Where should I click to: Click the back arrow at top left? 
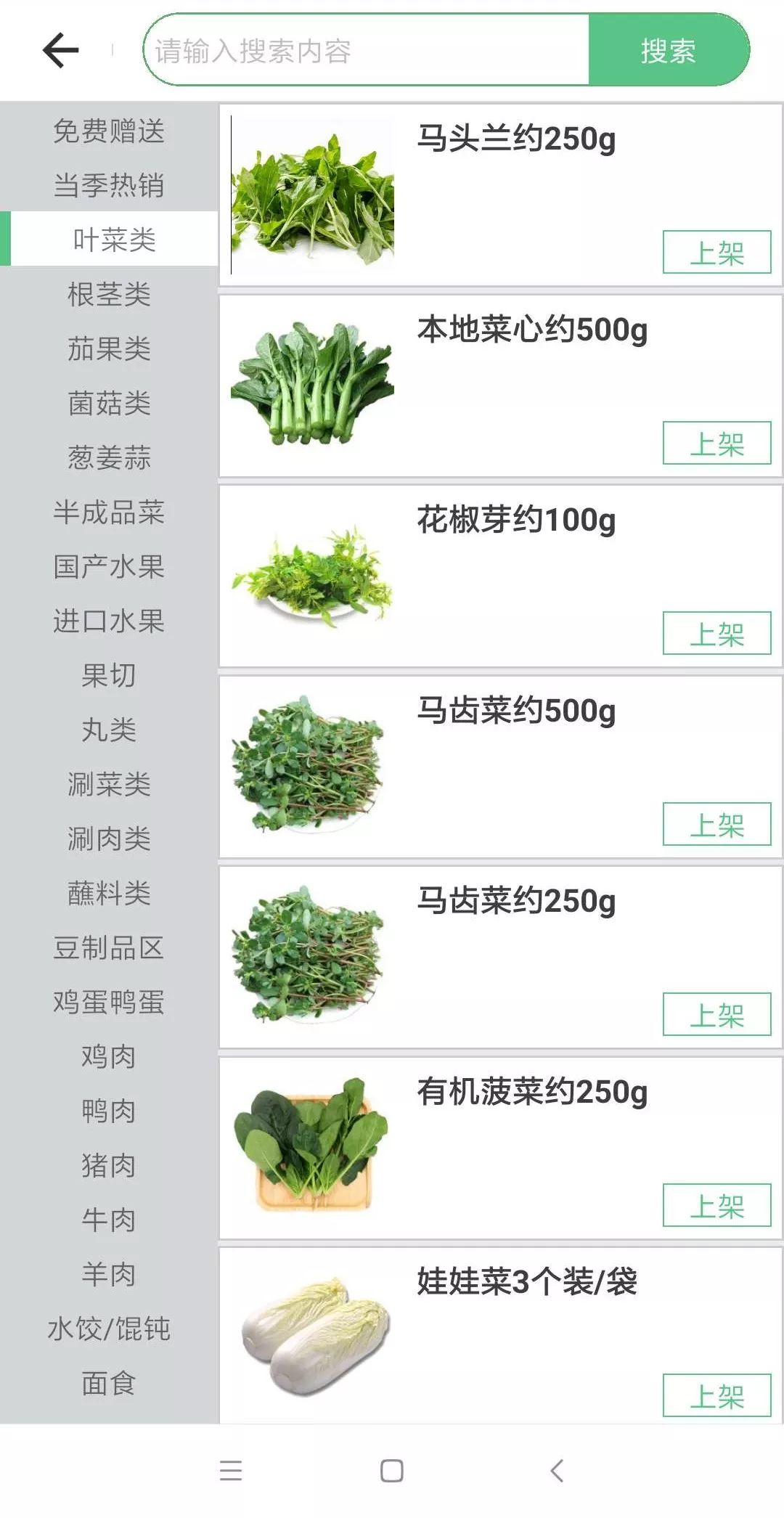(61, 49)
